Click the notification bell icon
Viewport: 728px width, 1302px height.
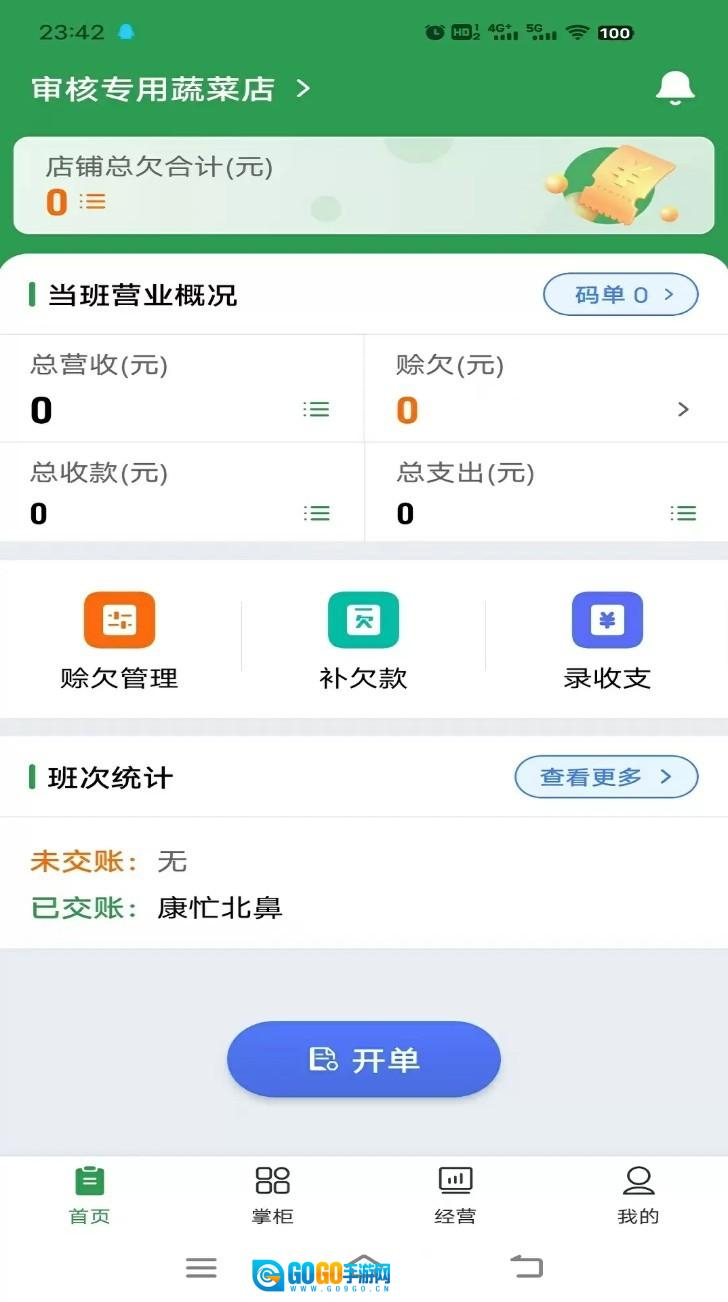point(675,88)
